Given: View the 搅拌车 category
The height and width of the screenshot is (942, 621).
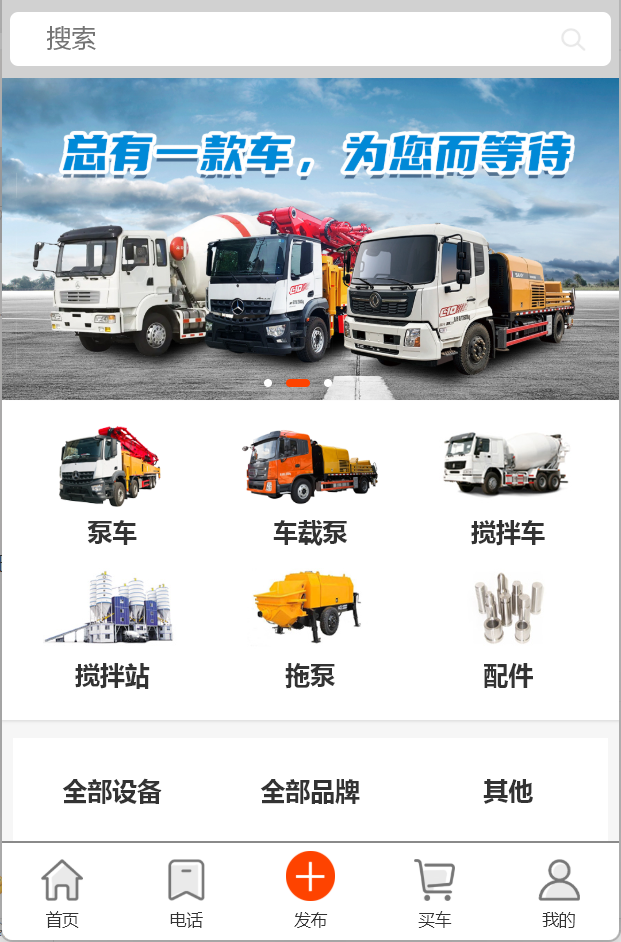Looking at the screenshot, I should [x=507, y=487].
